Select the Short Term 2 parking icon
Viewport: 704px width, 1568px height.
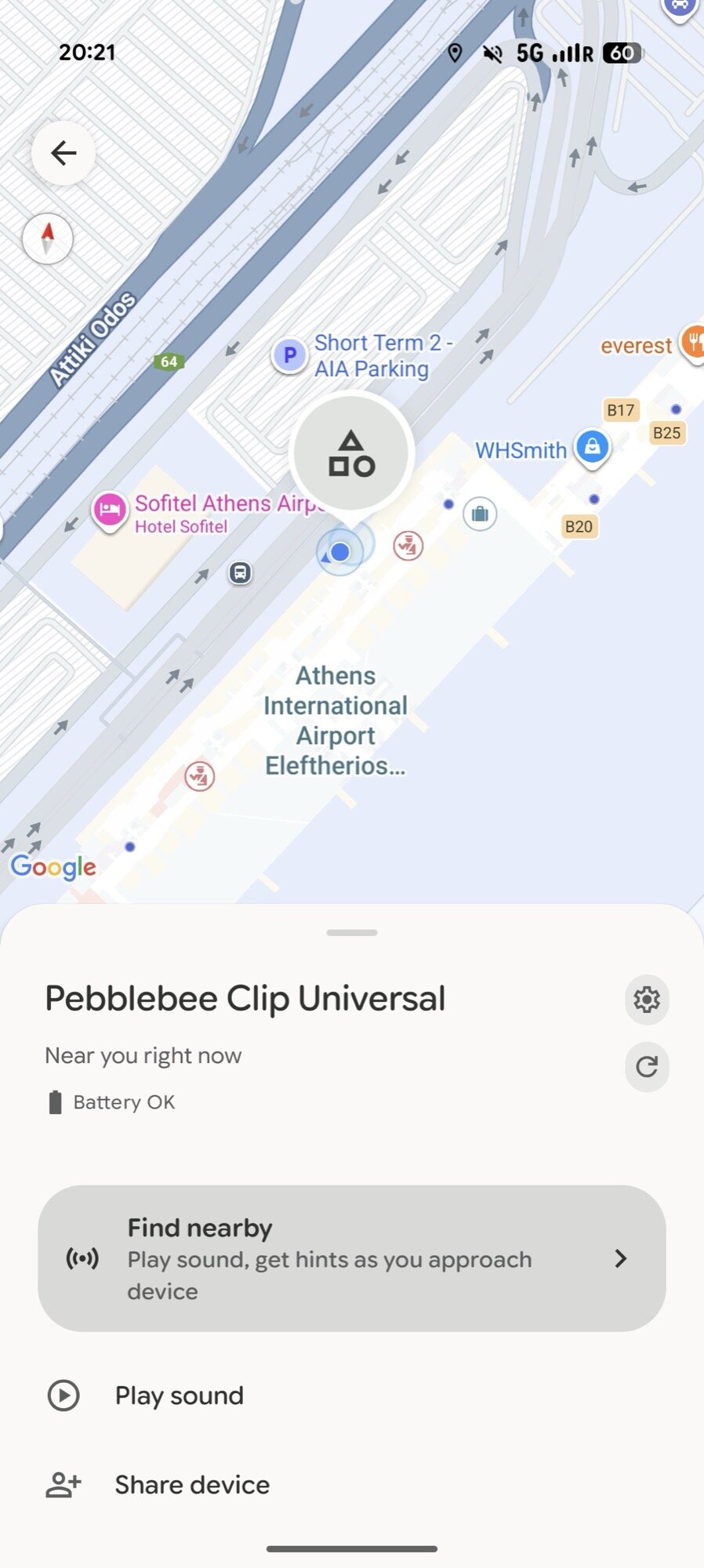click(288, 355)
